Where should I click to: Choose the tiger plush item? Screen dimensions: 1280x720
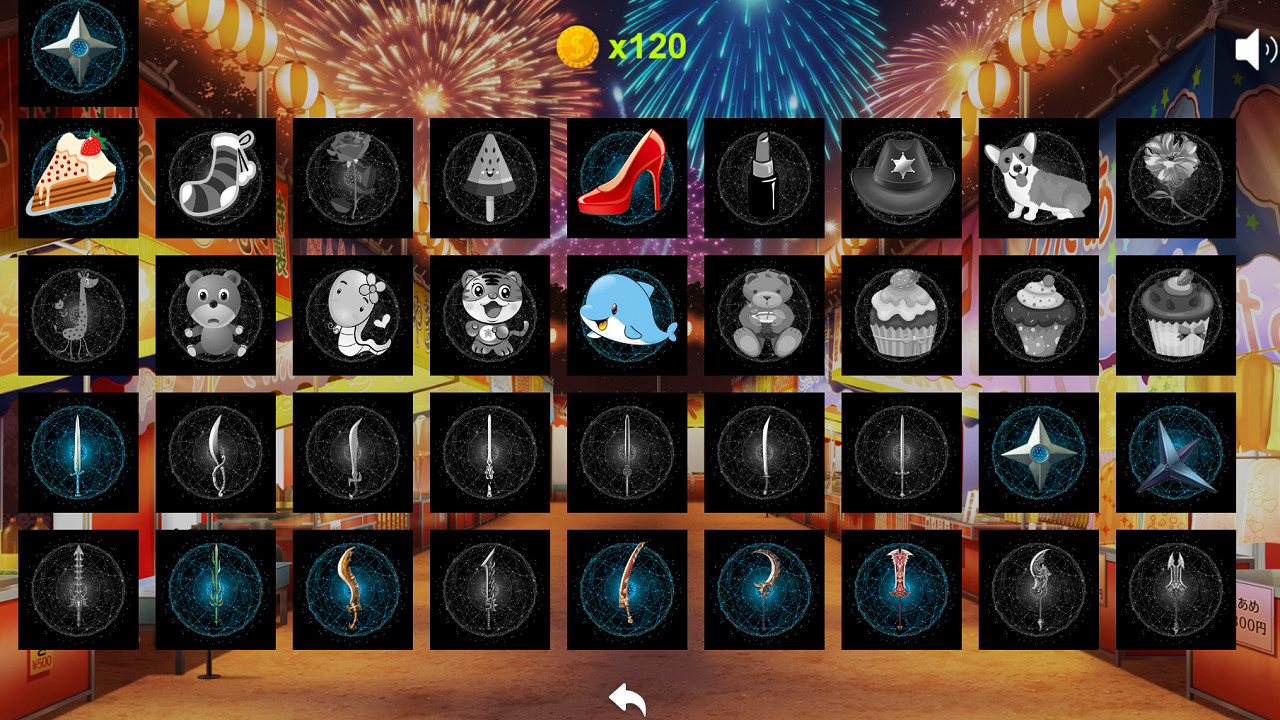pyautogui.click(x=490, y=315)
